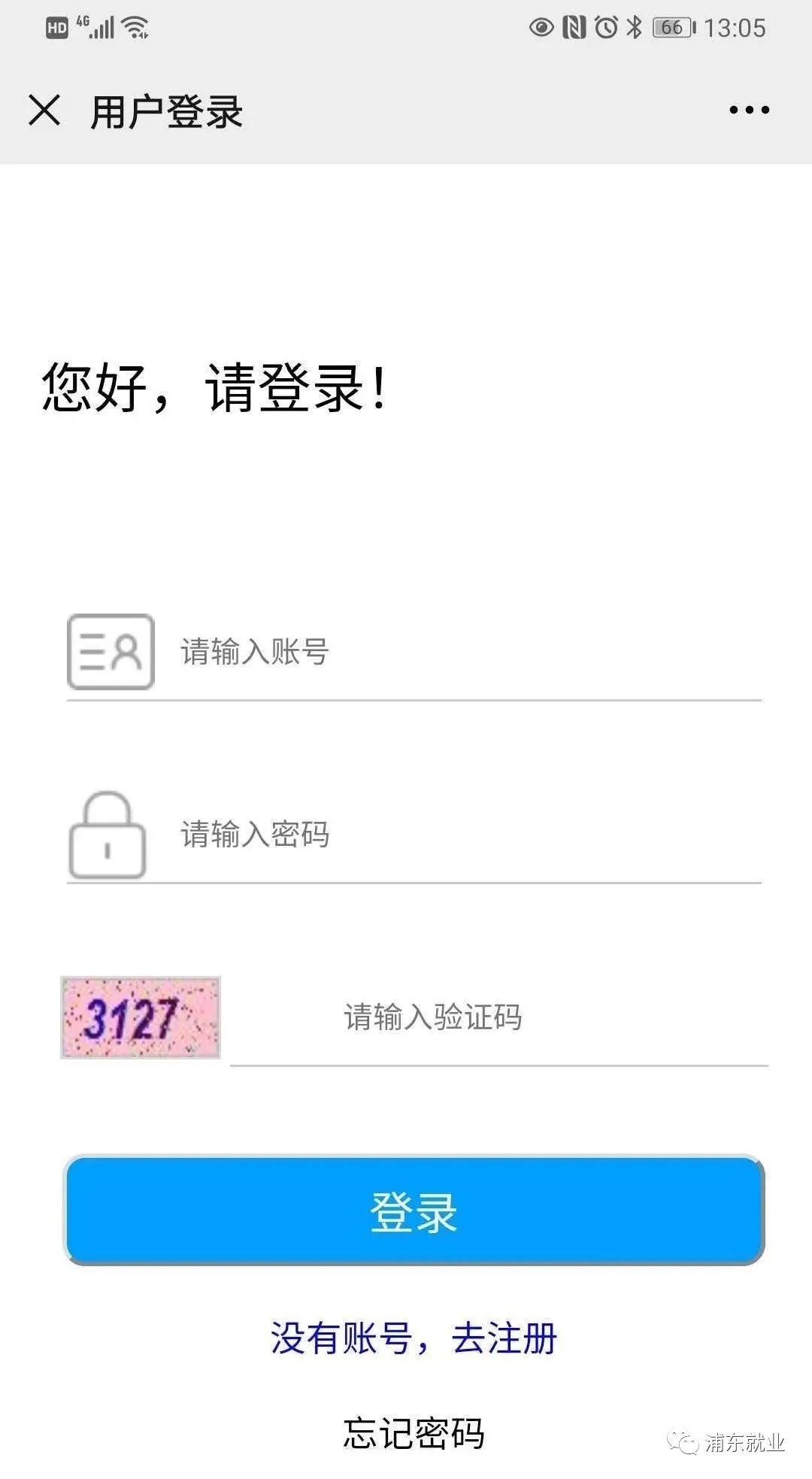Close the 用户登录 page
The image size is (812, 1479).
pos(44,111)
